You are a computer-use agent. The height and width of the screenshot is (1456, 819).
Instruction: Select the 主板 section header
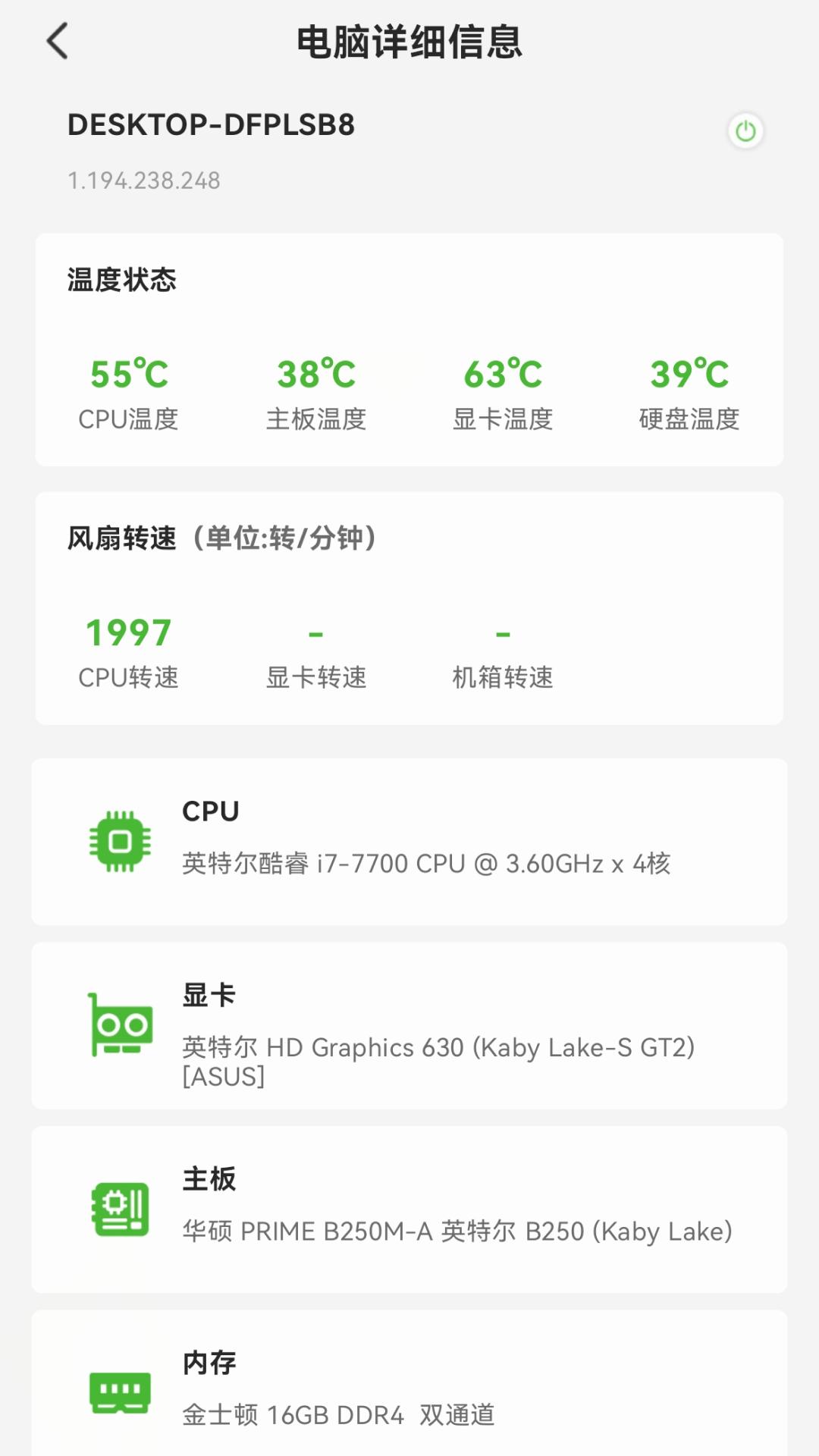[208, 1179]
